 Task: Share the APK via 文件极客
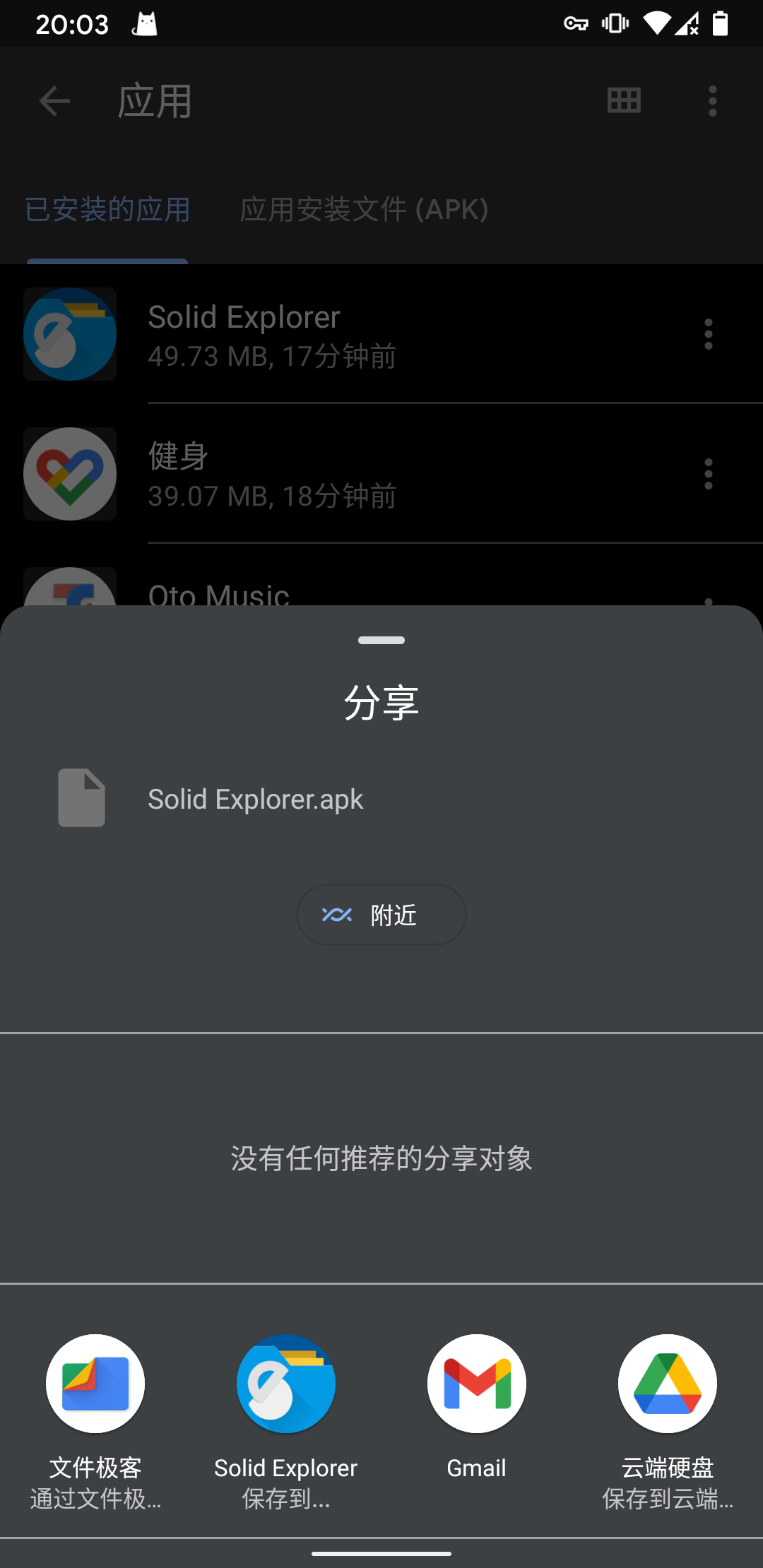tap(95, 1384)
